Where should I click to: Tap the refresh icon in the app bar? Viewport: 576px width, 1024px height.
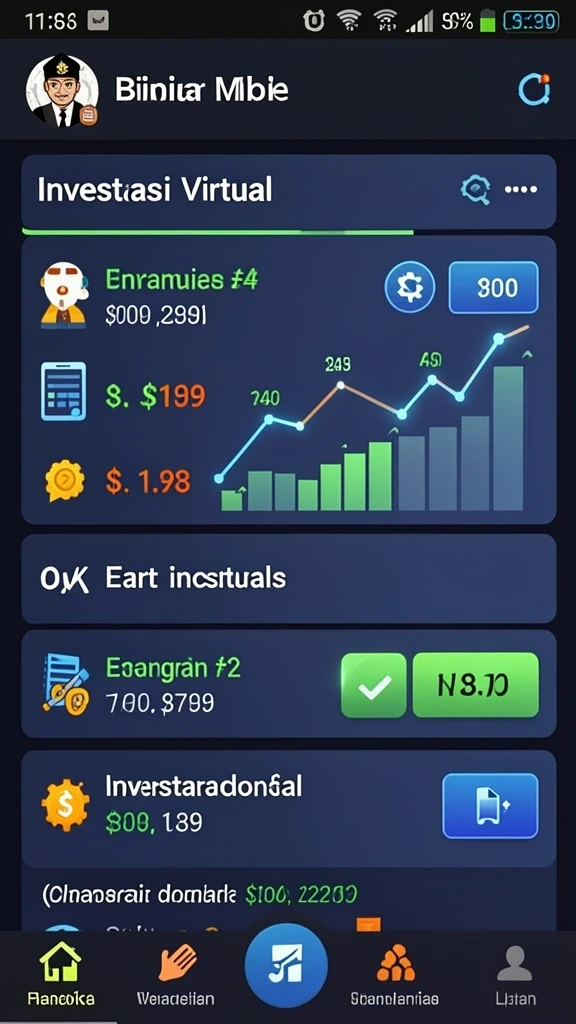[534, 89]
